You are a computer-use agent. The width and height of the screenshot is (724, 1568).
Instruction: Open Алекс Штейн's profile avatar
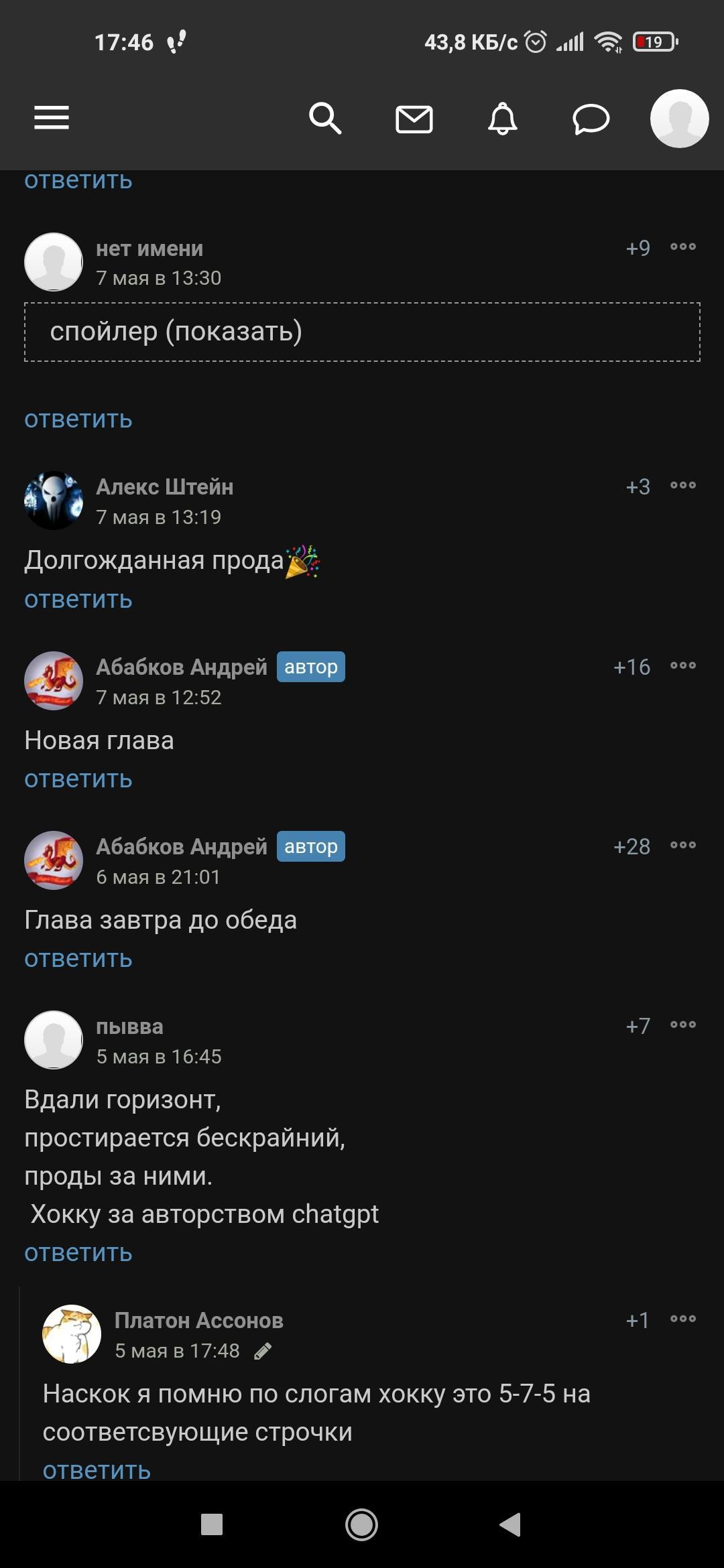54,501
